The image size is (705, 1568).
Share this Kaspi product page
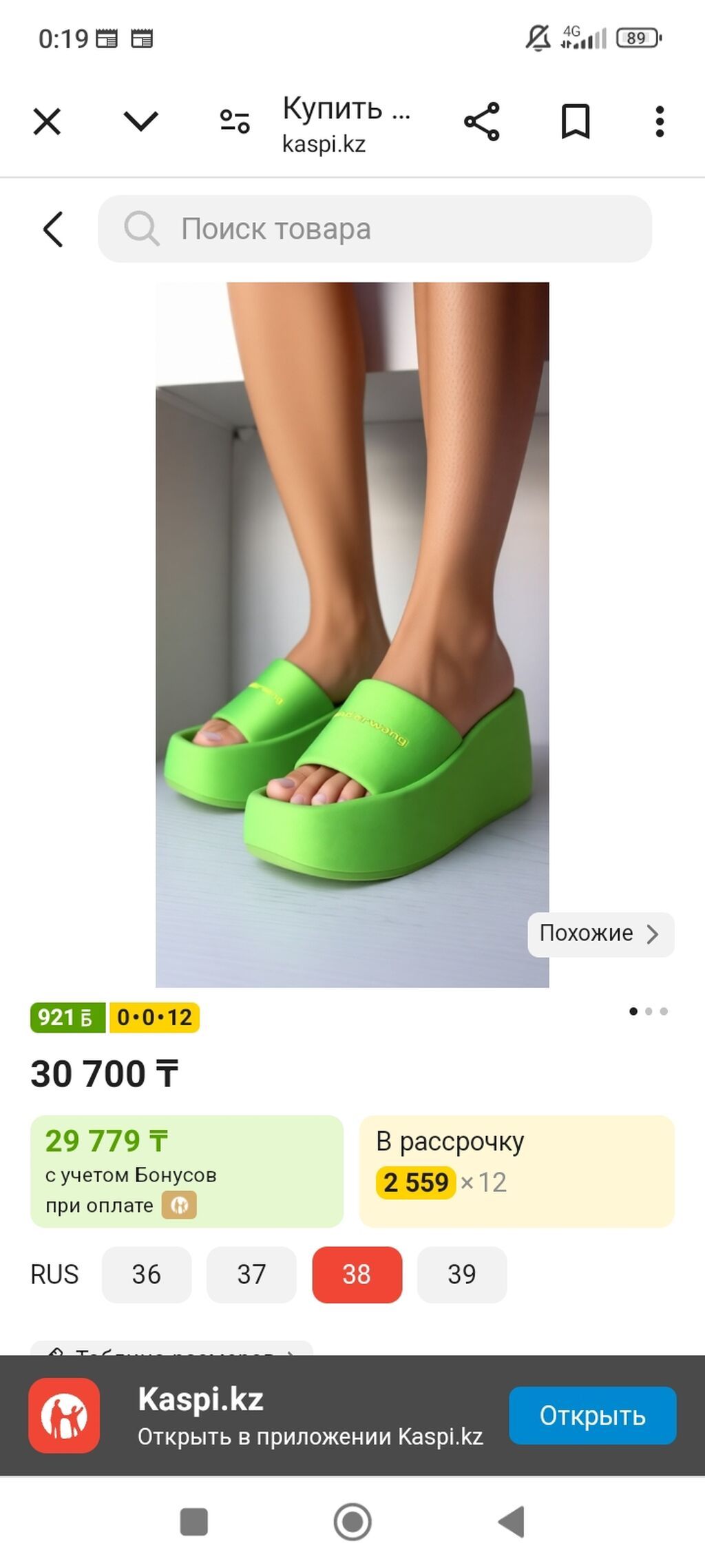[481, 122]
